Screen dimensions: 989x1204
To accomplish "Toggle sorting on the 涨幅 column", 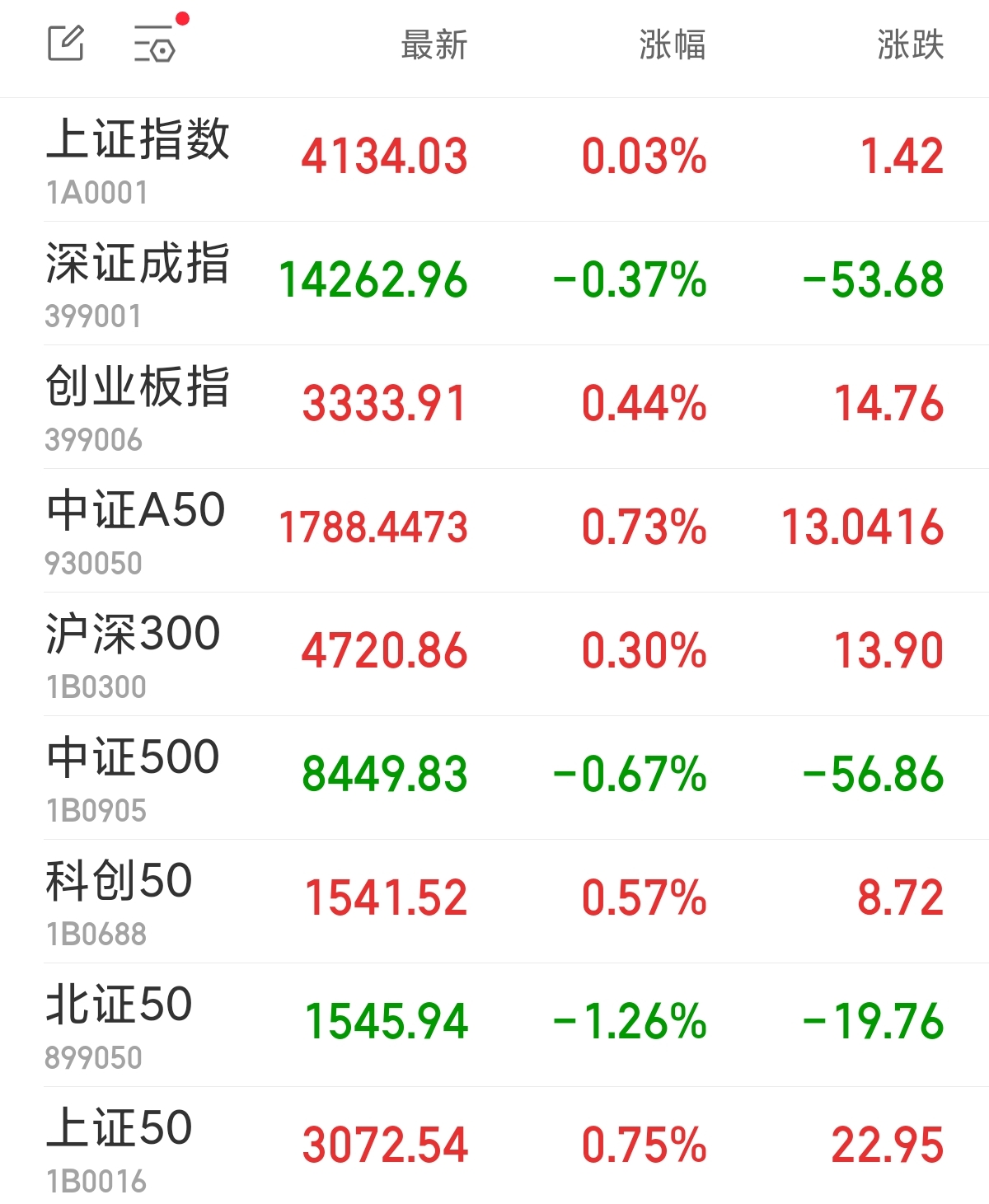I will coord(673,47).
